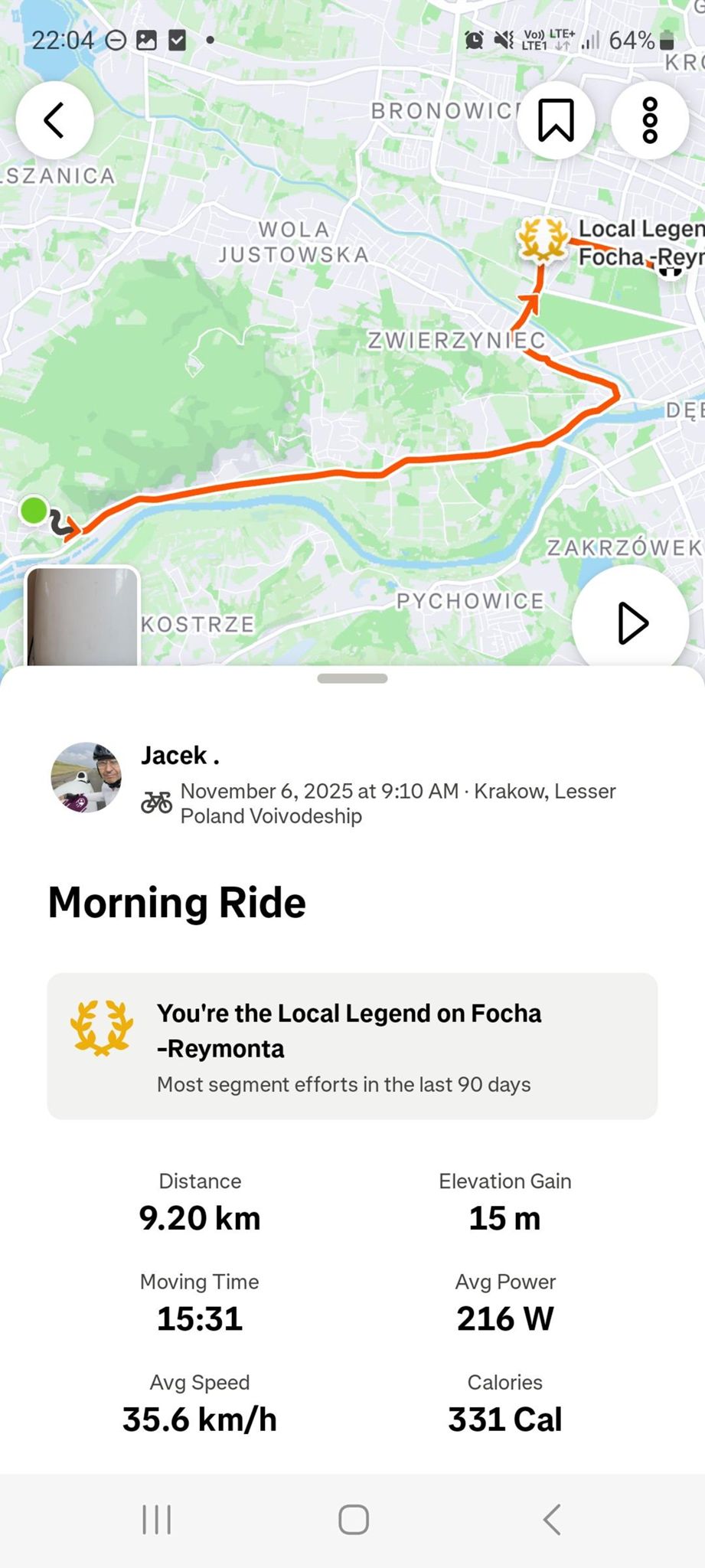705x1568 pixels.
Task: Open the activity photo thumbnail
Action: click(x=83, y=616)
